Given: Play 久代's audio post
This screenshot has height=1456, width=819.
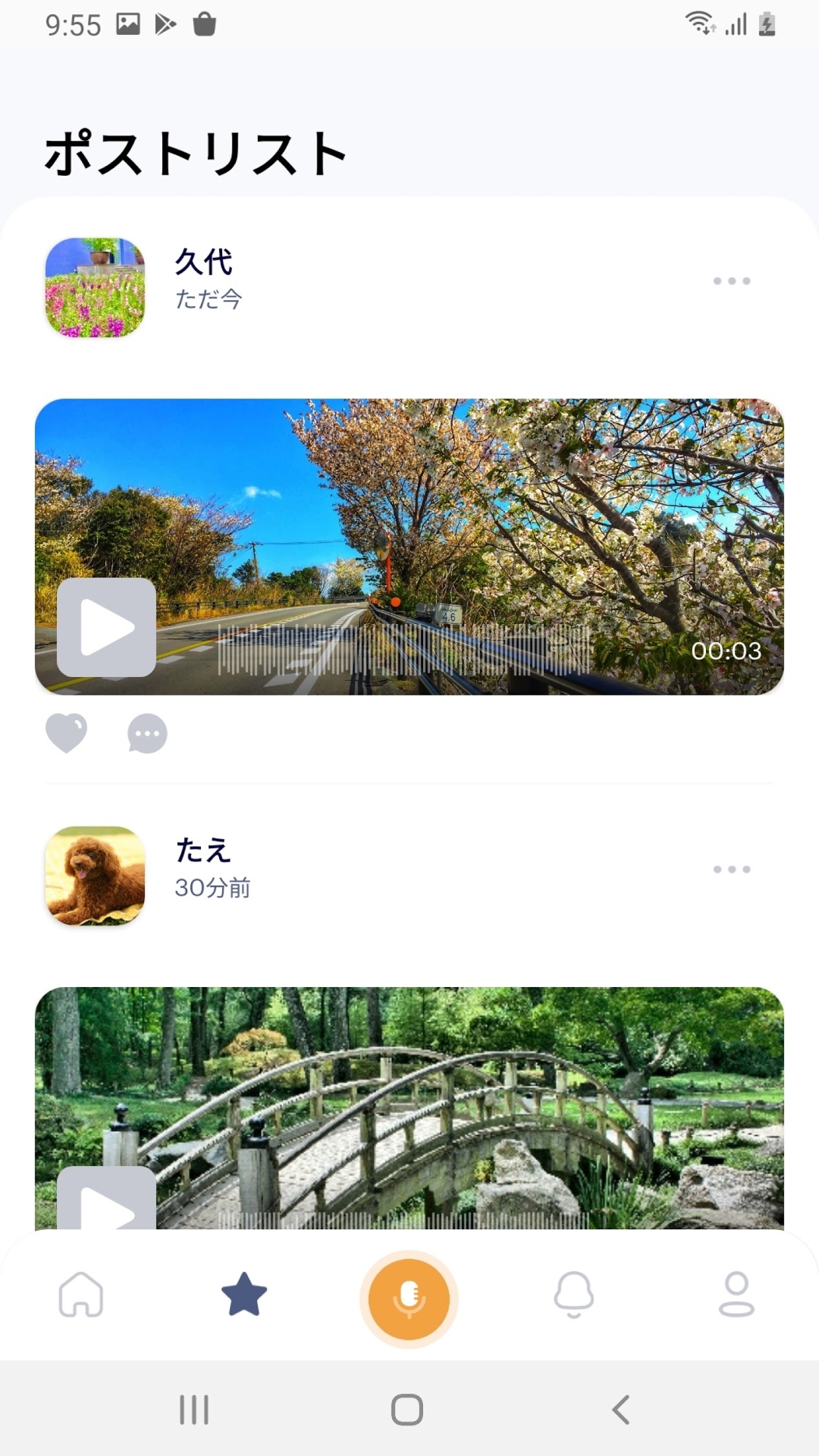Looking at the screenshot, I should click(107, 627).
